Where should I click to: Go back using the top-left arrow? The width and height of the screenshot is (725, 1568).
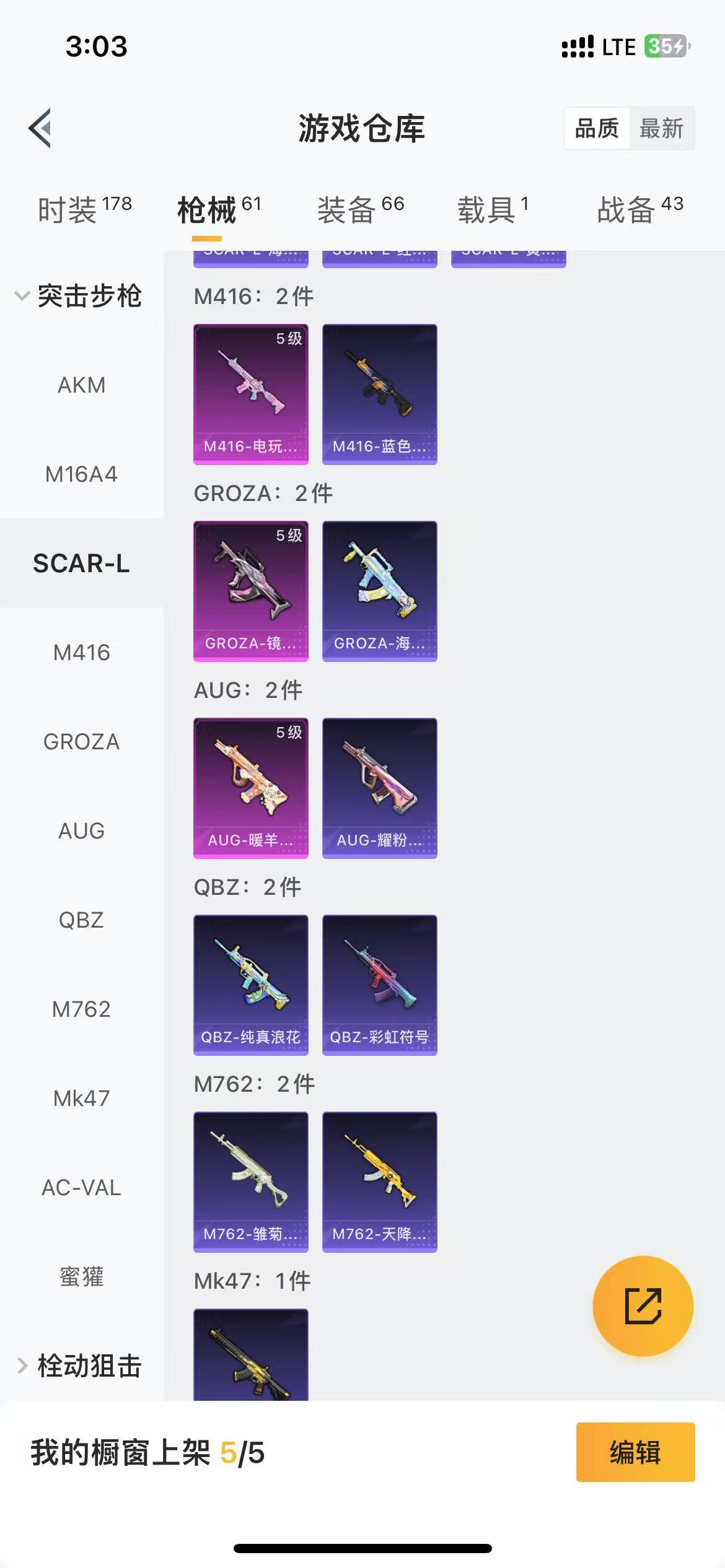41,128
